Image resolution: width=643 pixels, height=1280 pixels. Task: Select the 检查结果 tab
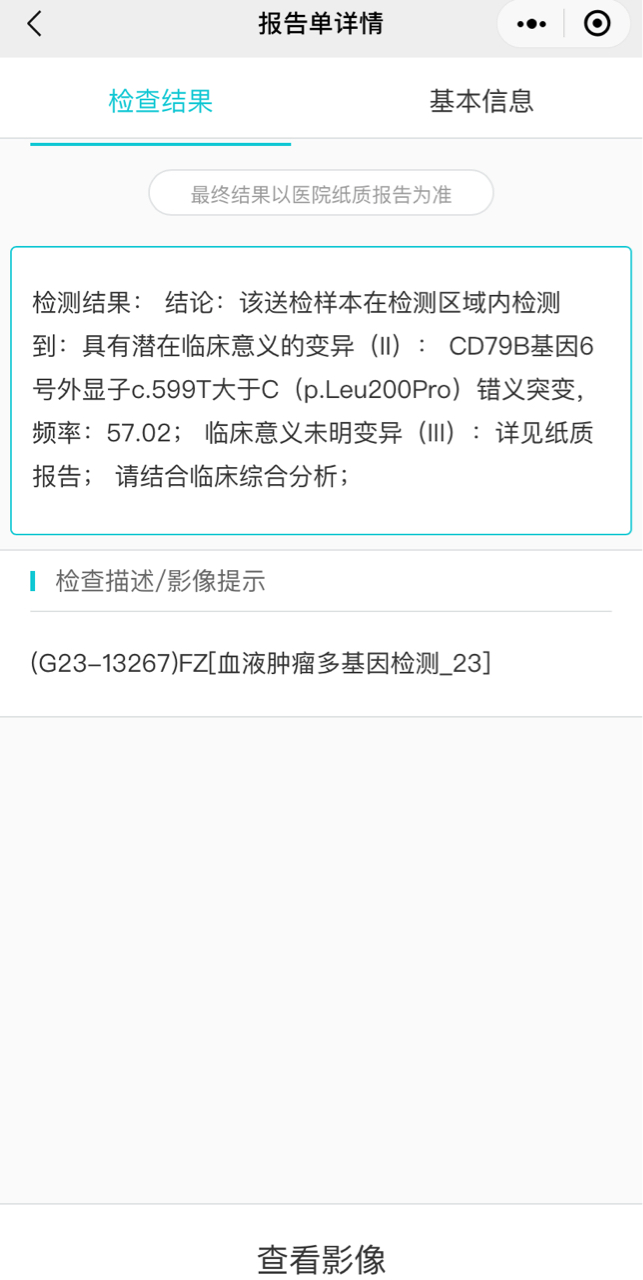pos(161,101)
